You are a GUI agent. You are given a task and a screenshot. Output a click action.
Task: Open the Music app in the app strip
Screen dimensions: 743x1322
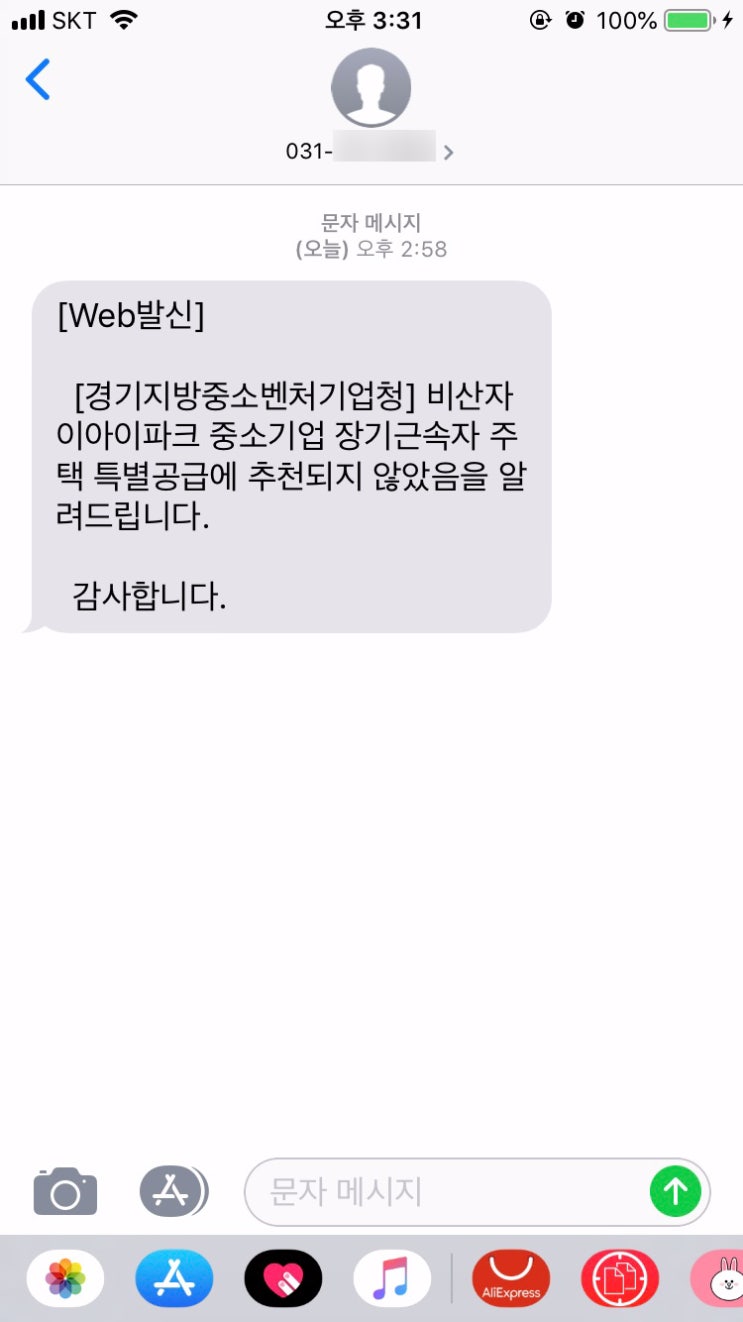[392, 1278]
